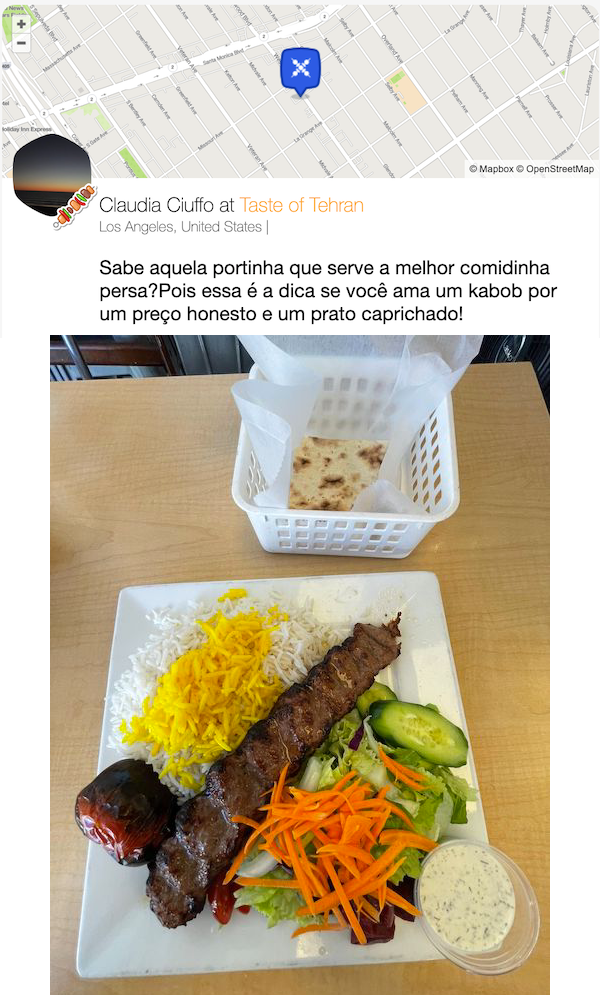600x995 pixels.
Task: Zoom out on the map
Action: pos(21,43)
